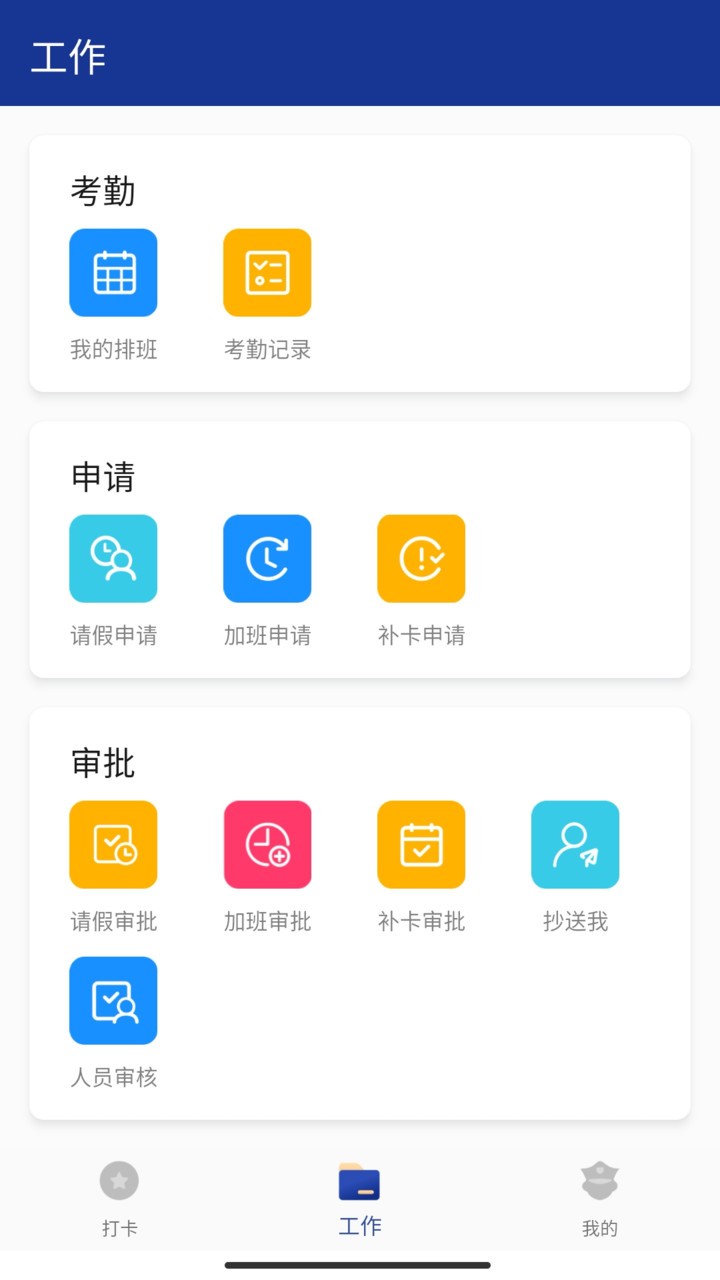
Task: Select 补卡审批 approvals
Action: 421,845
